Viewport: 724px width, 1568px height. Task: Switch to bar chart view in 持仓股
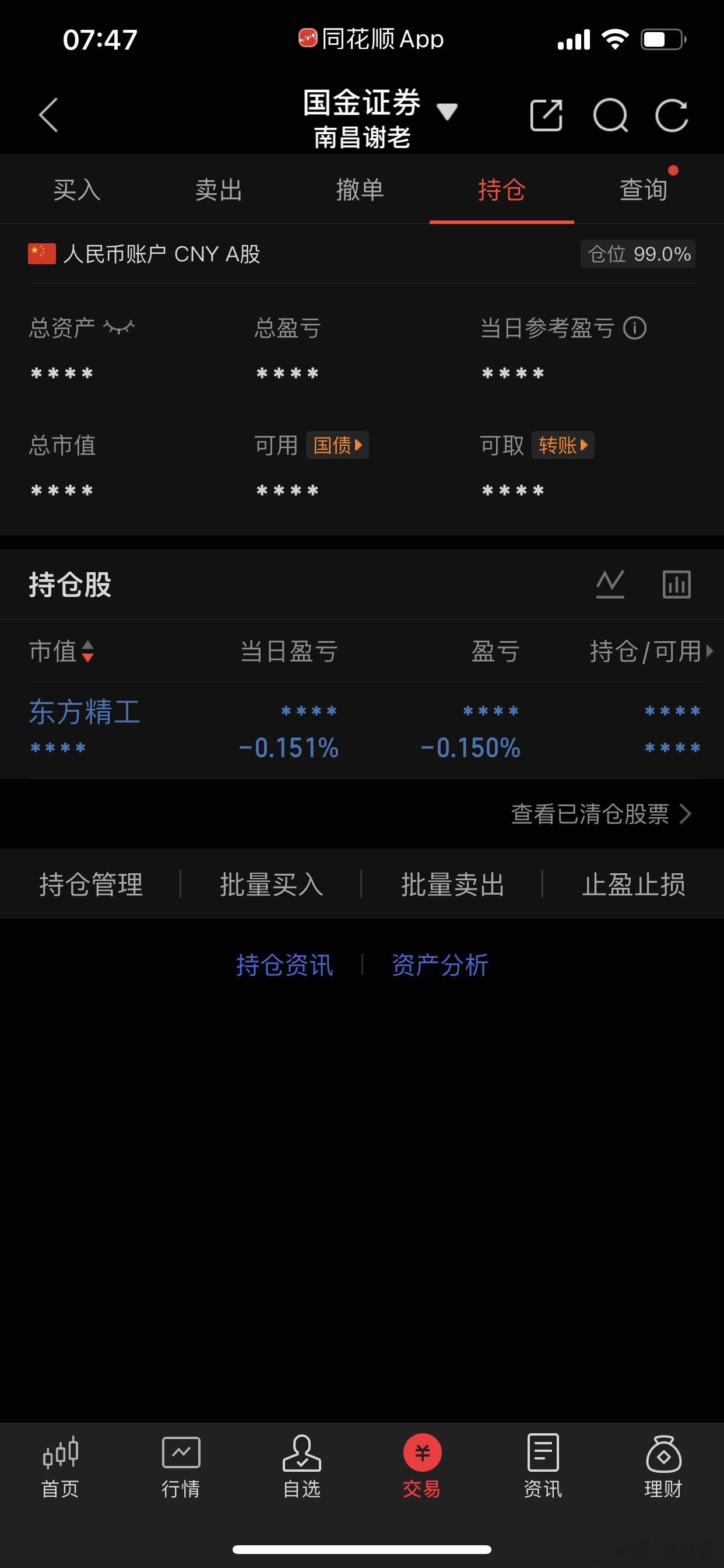(x=677, y=584)
